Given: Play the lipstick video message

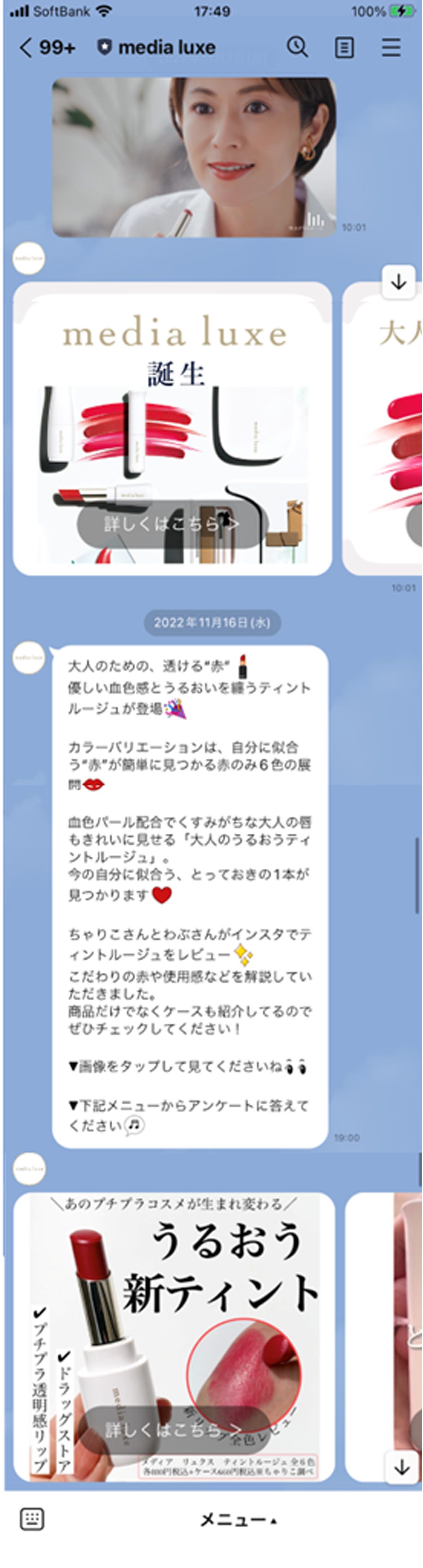Looking at the screenshot, I should (193, 157).
